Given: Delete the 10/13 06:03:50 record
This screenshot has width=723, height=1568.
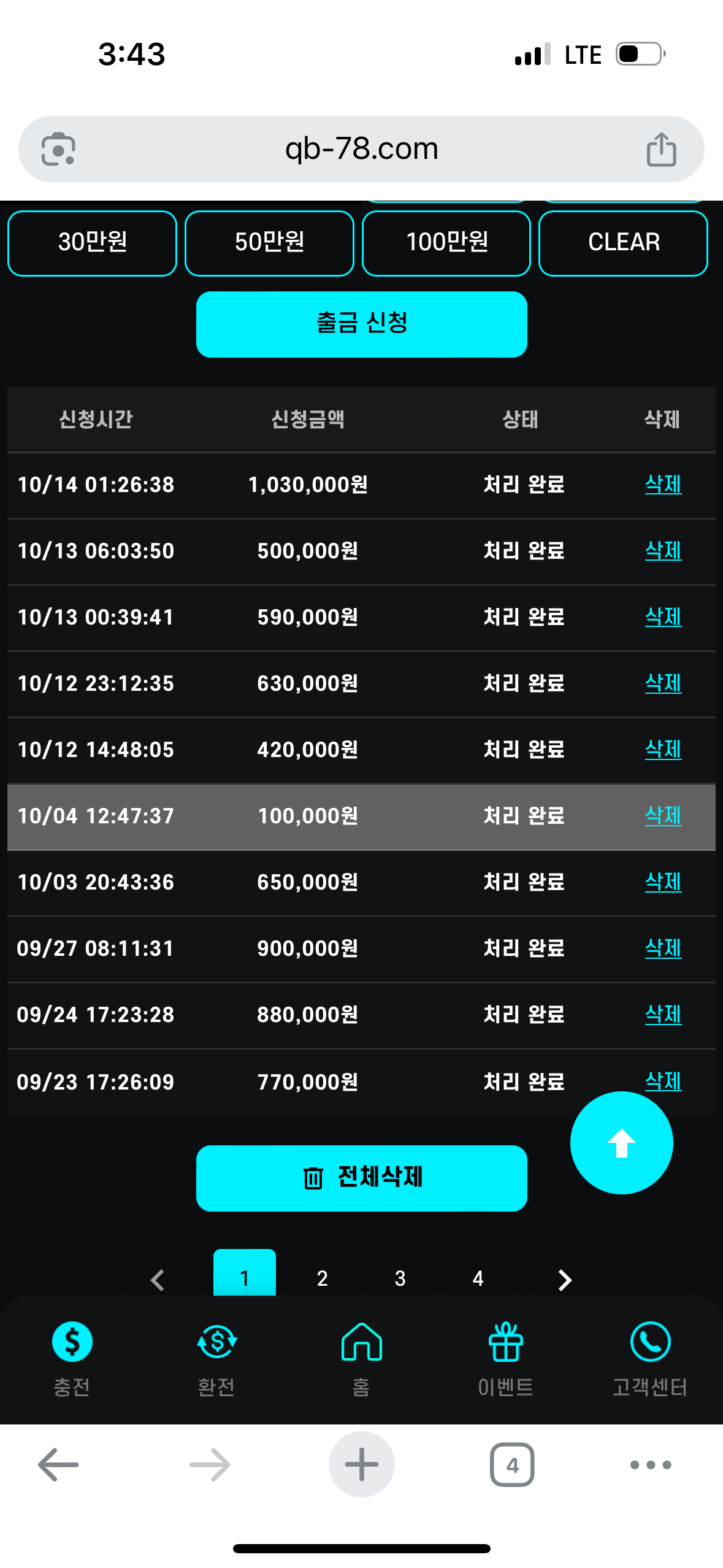Looking at the screenshot, I should [662, 551].
